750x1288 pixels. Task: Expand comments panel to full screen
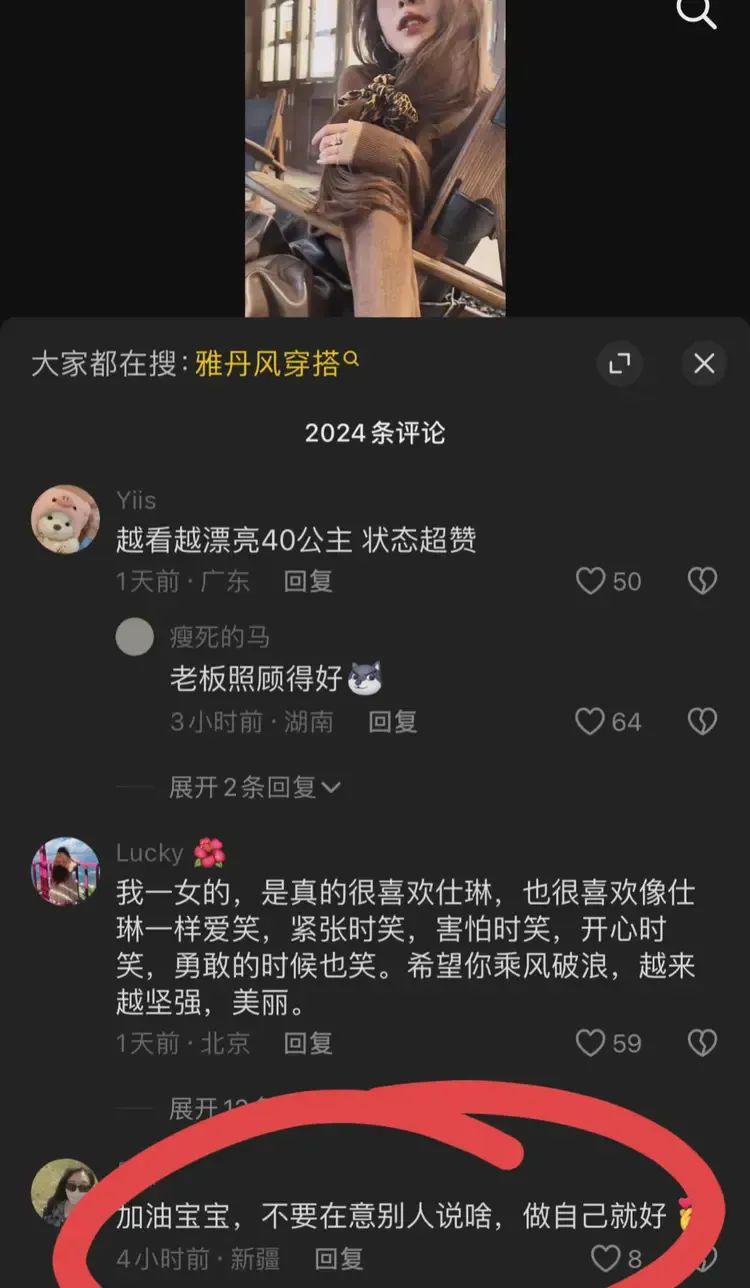coord(619,364)
